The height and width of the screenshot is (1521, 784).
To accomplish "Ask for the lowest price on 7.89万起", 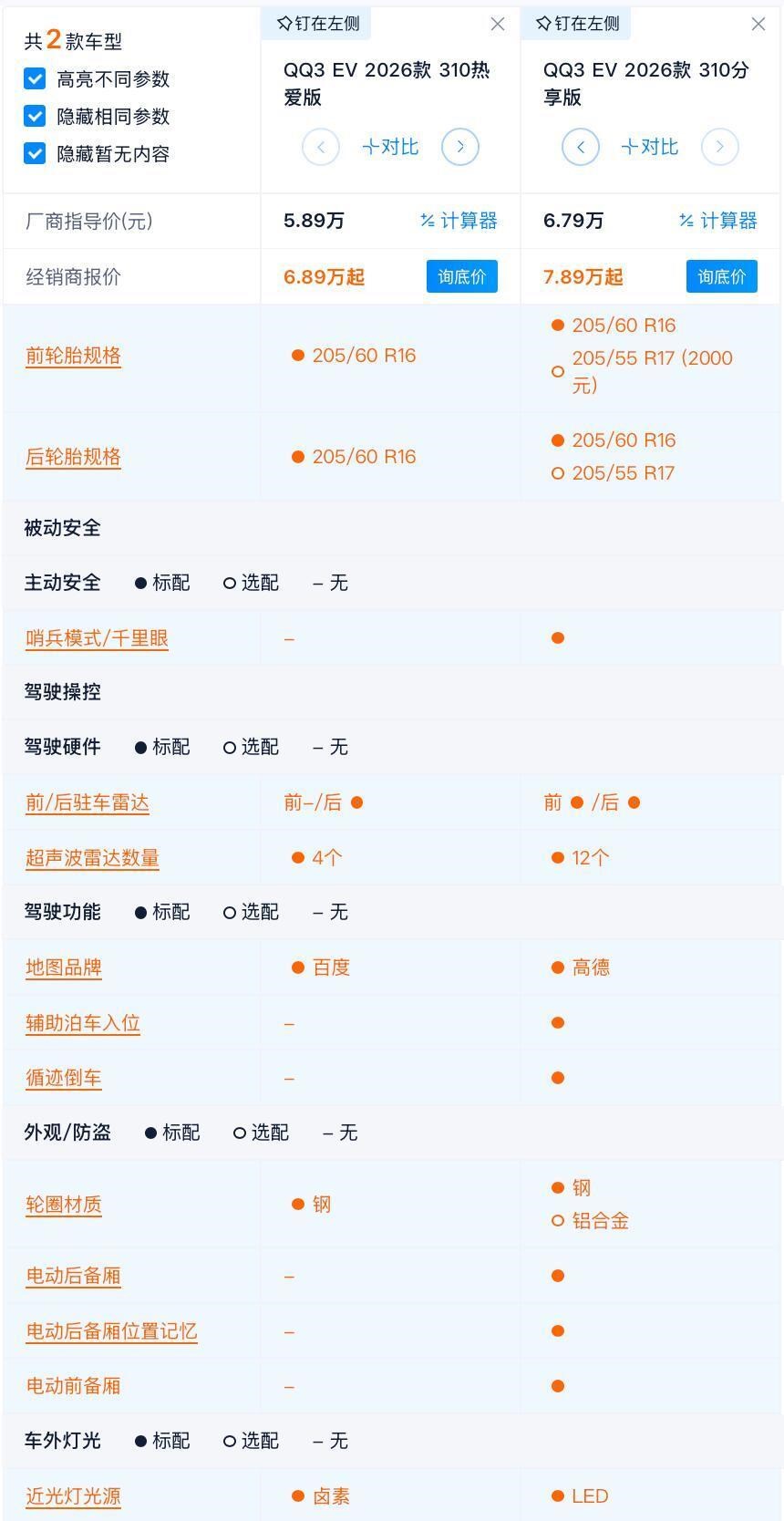I will [722, 276].
